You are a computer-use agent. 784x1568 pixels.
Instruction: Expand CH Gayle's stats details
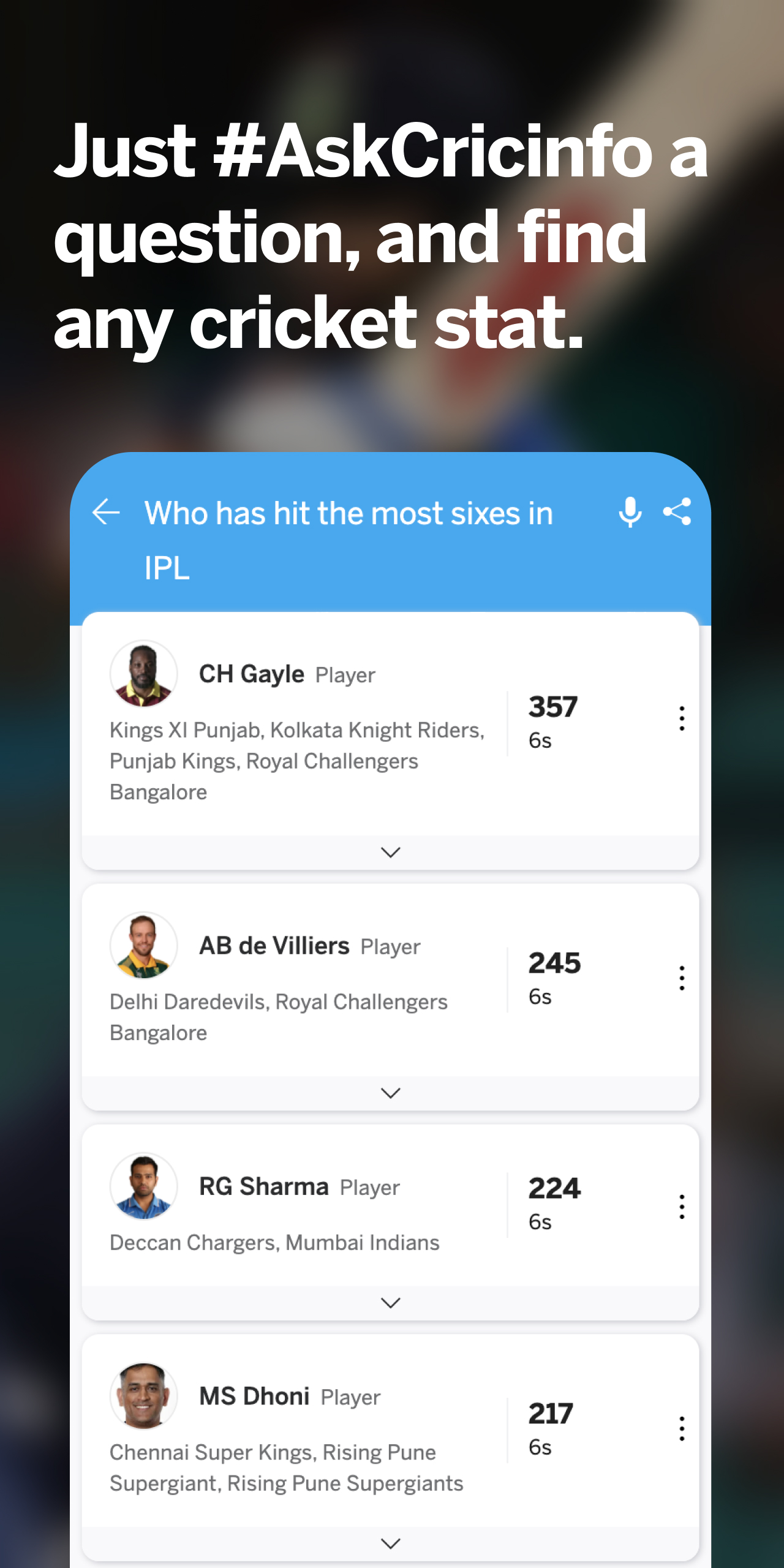click(x=390, y=853)
